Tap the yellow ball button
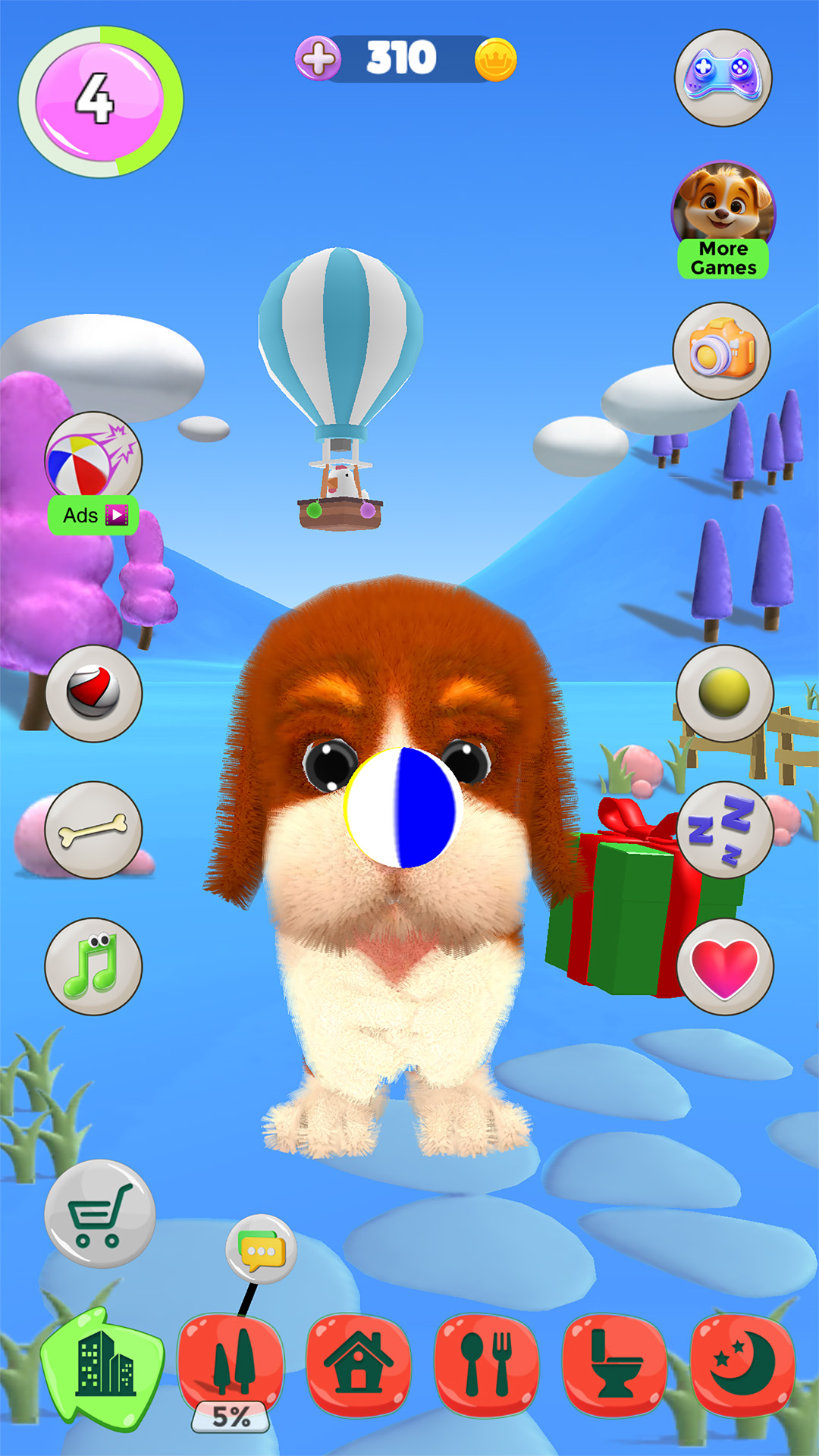 click(x=724, y=693)
